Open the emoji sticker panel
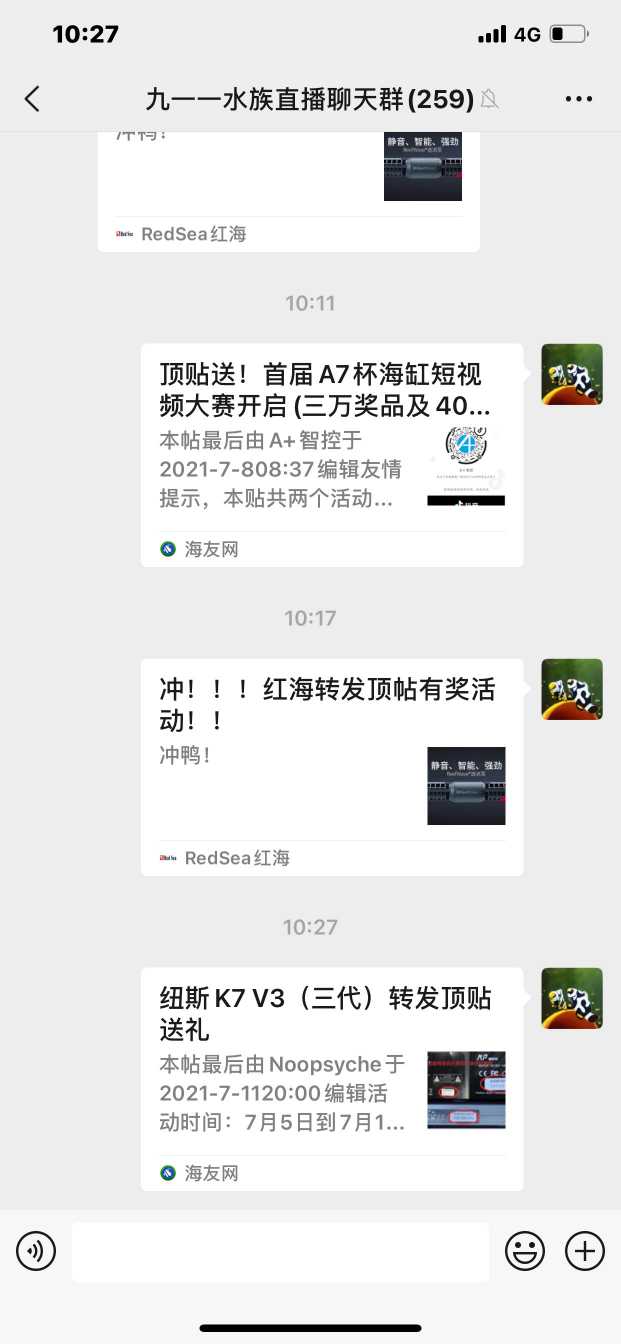Screen dimensions: 621x1344 pyautogui.click(x=525, y=1251)
